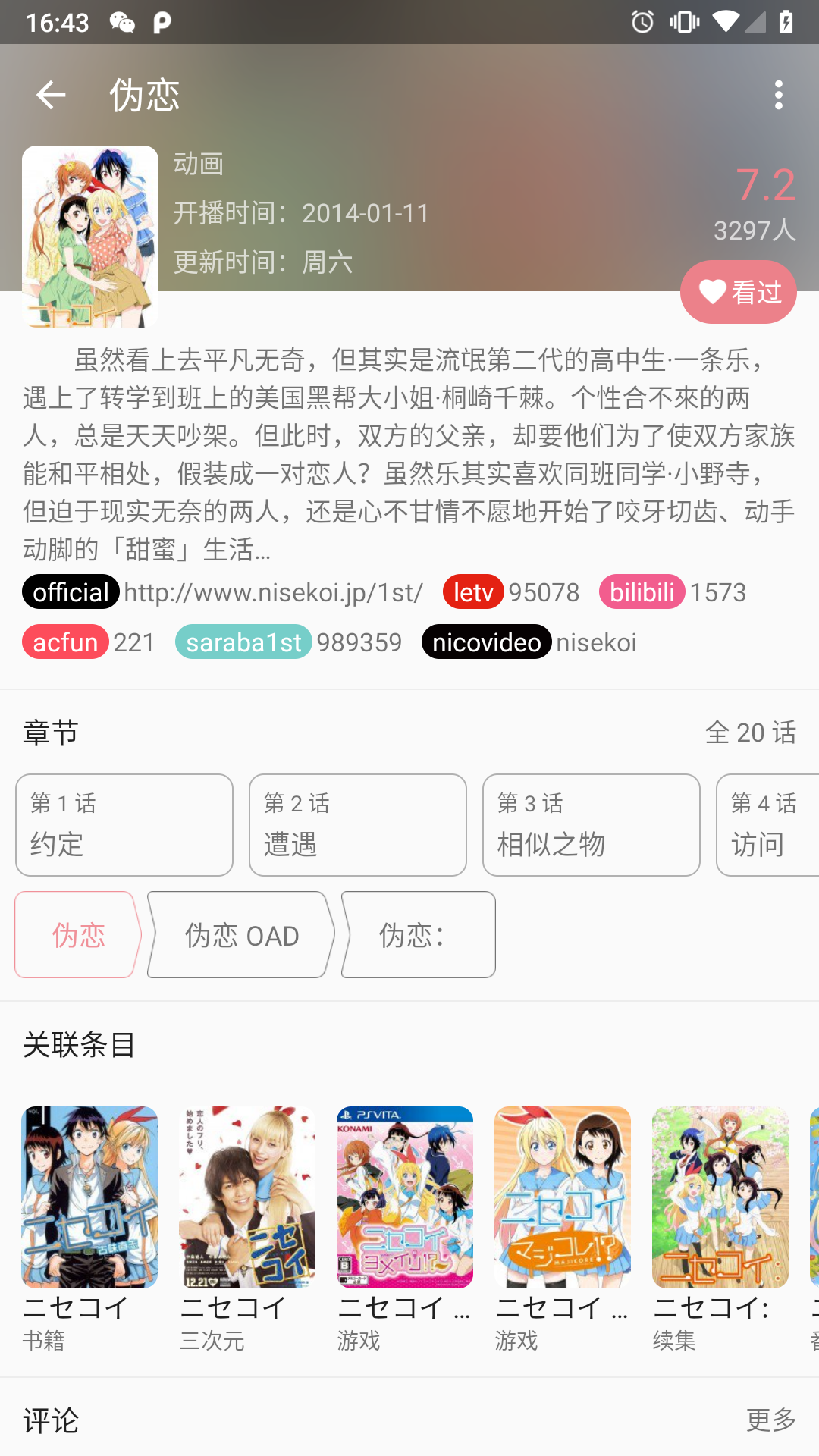Viewport: 819px width, 1456px height.
Task: Open episode 第 1 话 约定
Action: [x=124, y=824]
